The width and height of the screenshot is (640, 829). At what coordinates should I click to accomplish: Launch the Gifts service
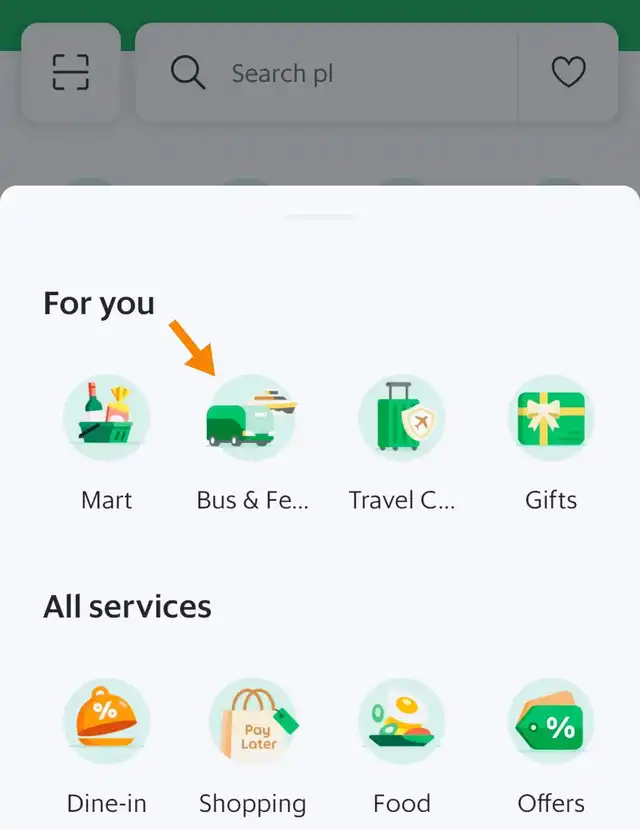click(551, 420)
